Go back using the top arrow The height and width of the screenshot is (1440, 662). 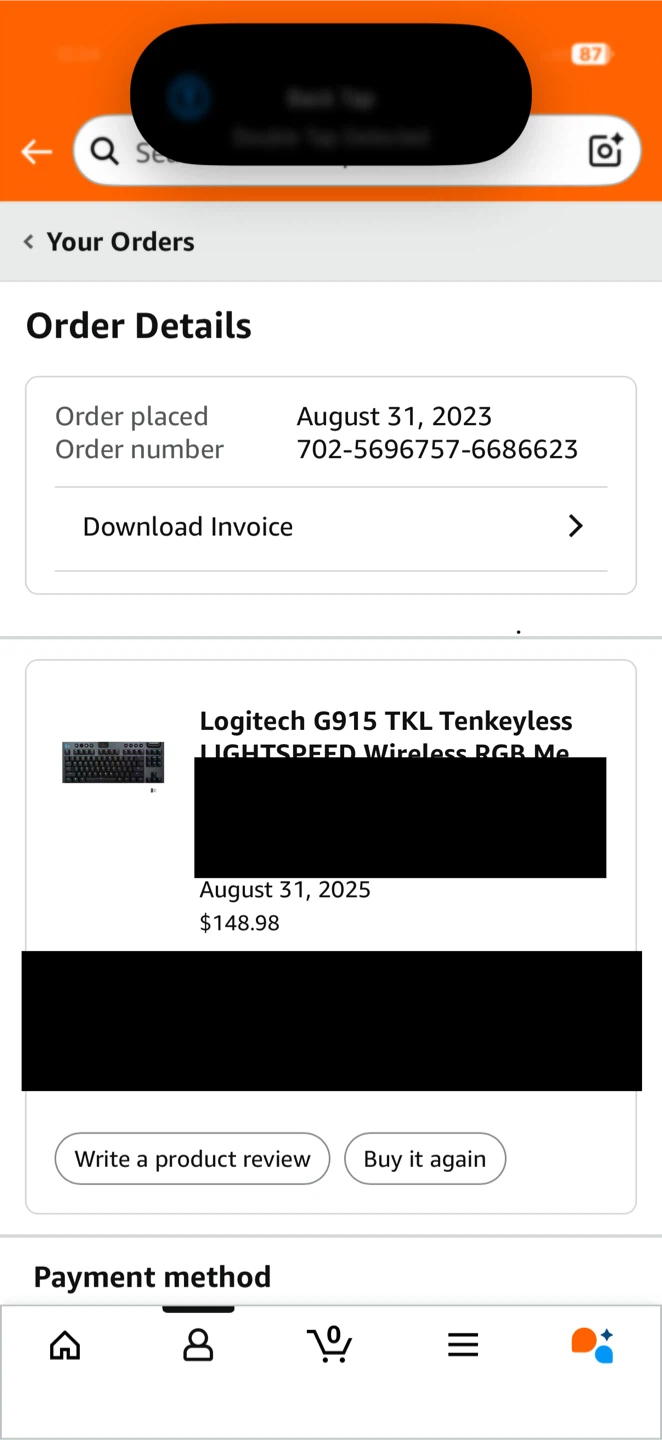point(37,151)
